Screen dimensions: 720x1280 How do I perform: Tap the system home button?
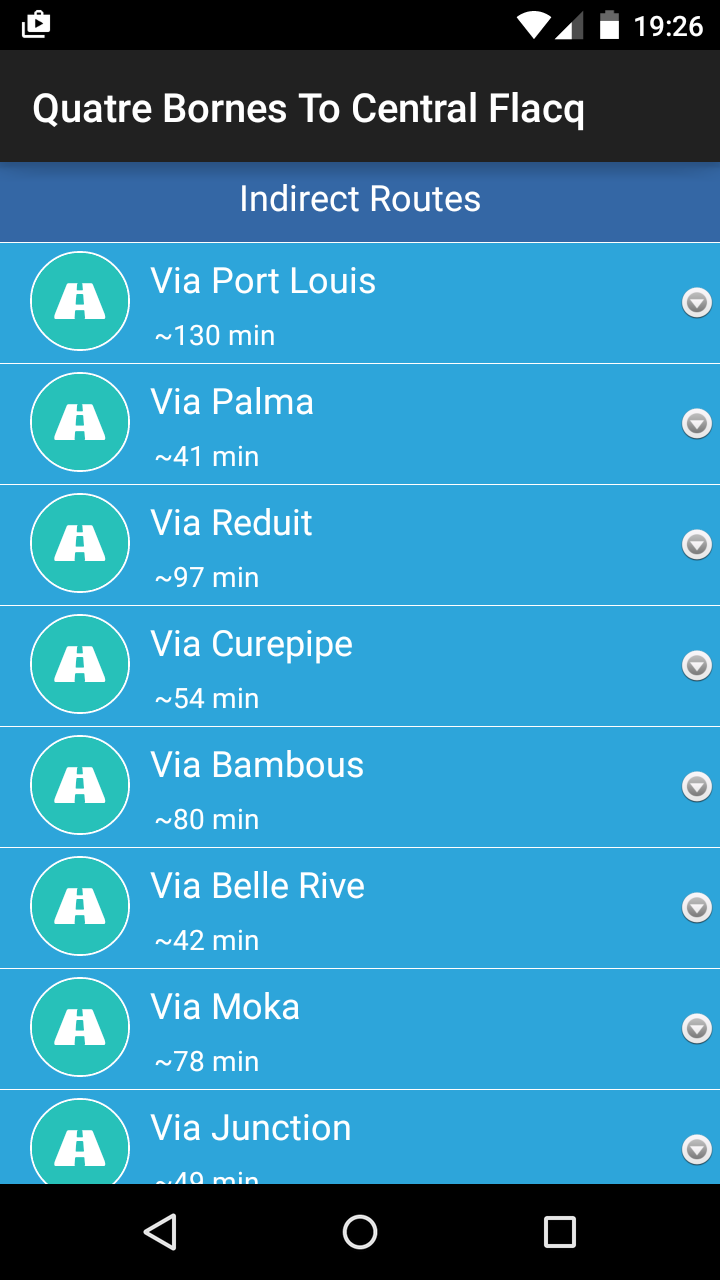[360, 1232]
